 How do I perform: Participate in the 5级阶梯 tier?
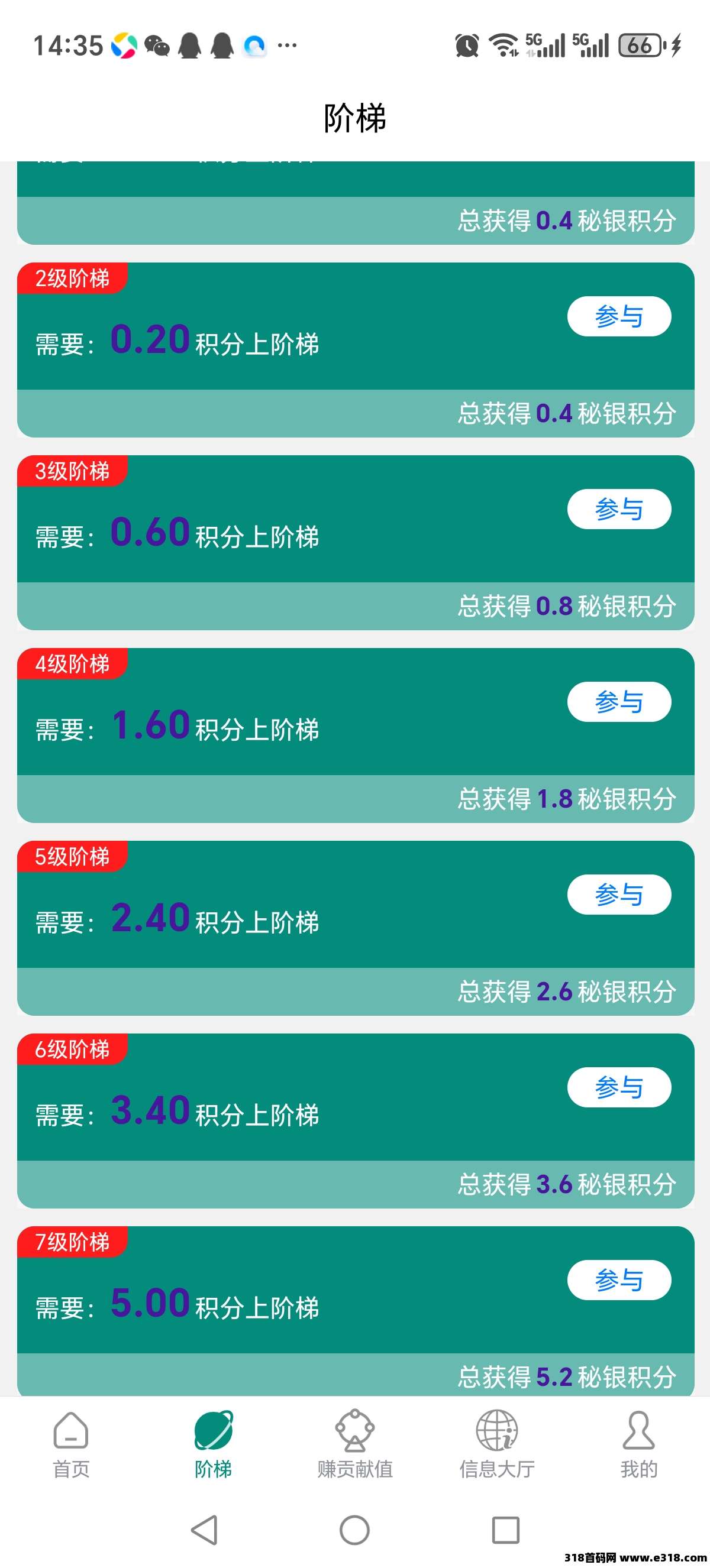point(619,895)
